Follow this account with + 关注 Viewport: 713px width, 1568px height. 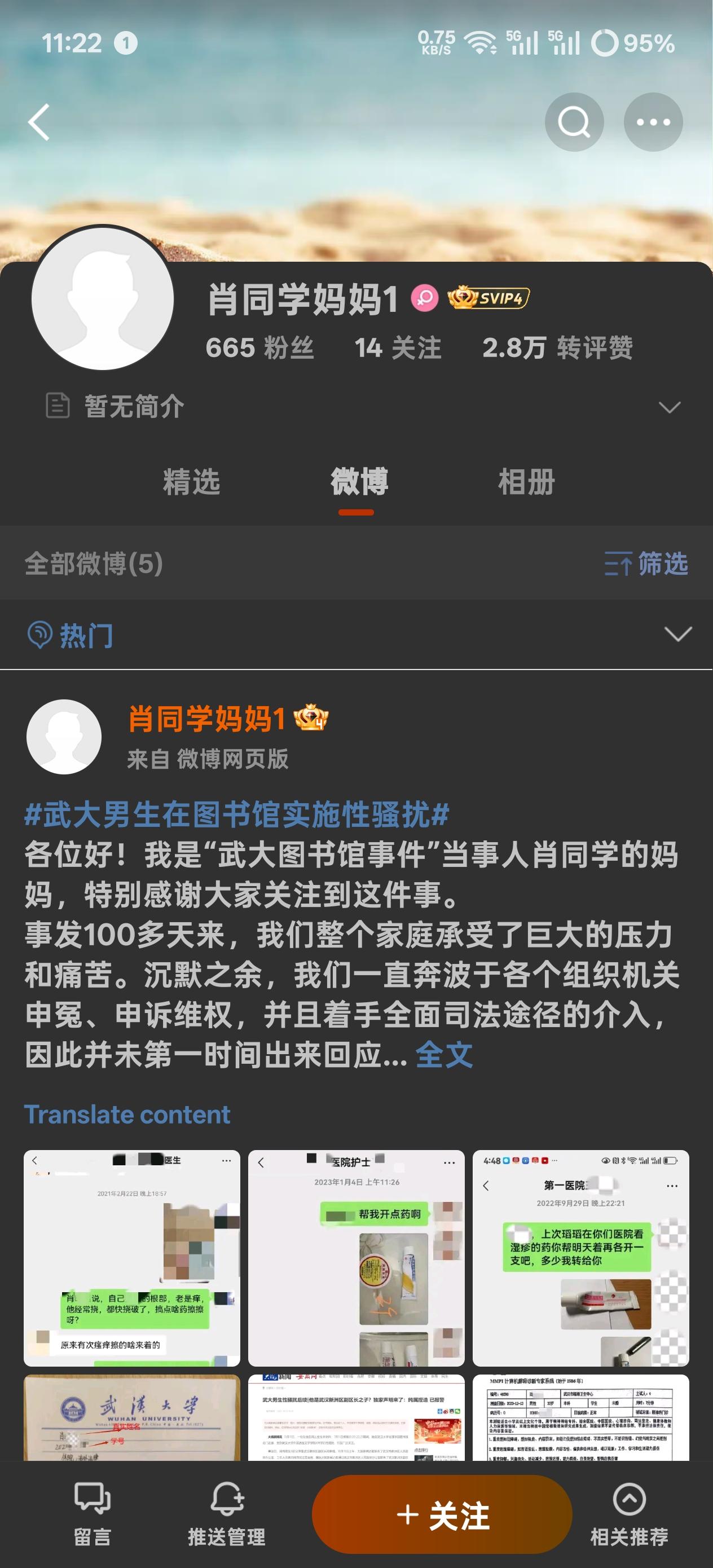442,1514
